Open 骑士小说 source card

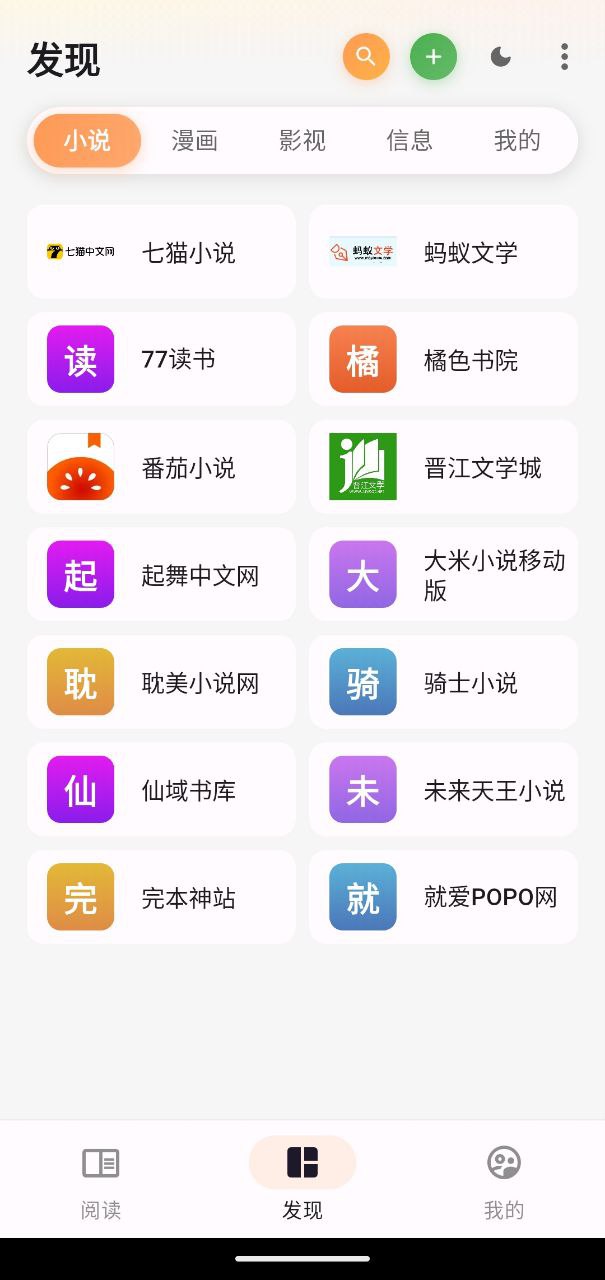point(443,683)
